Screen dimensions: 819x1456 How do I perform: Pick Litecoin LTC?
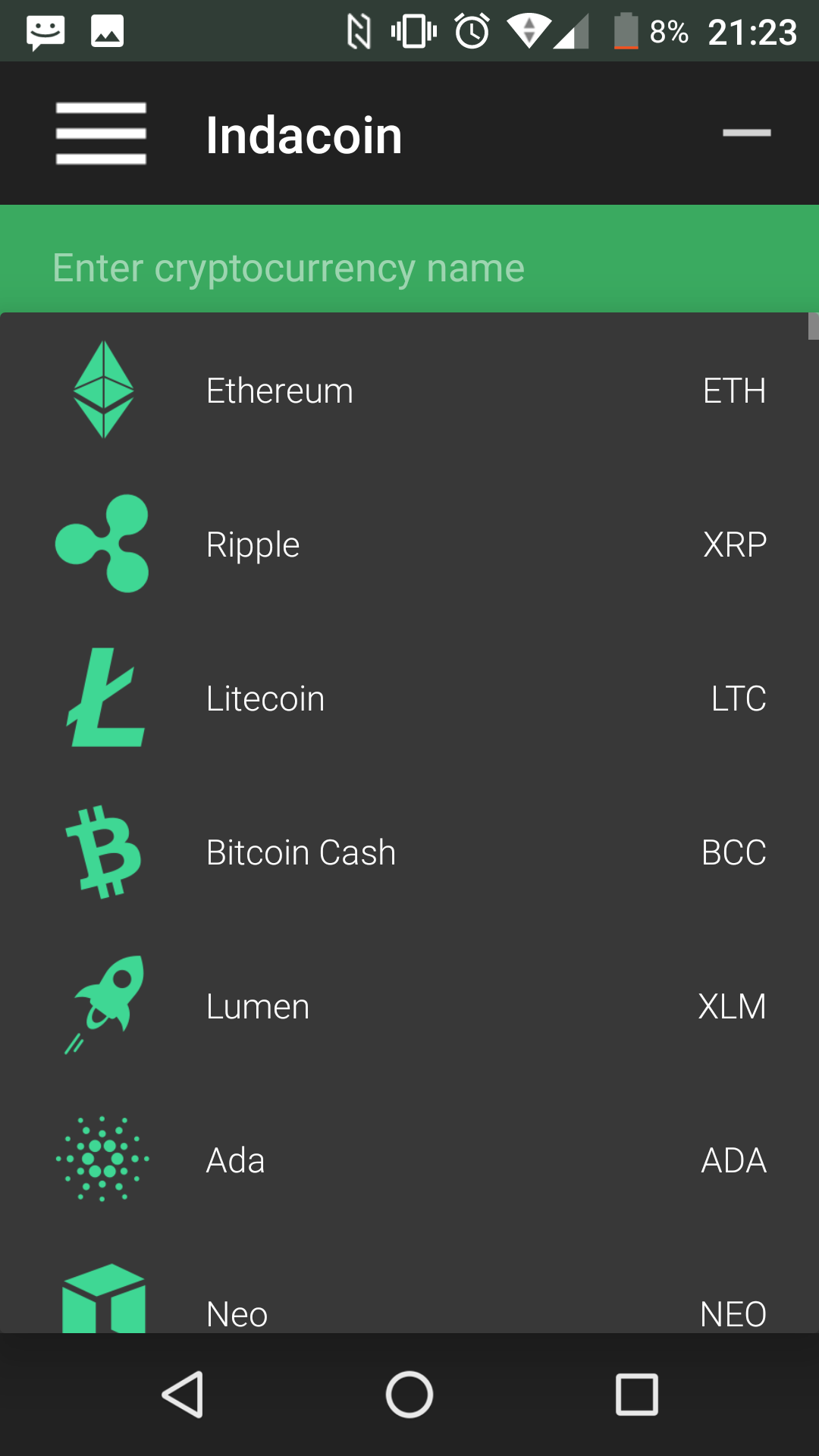(x=409, y=698)
